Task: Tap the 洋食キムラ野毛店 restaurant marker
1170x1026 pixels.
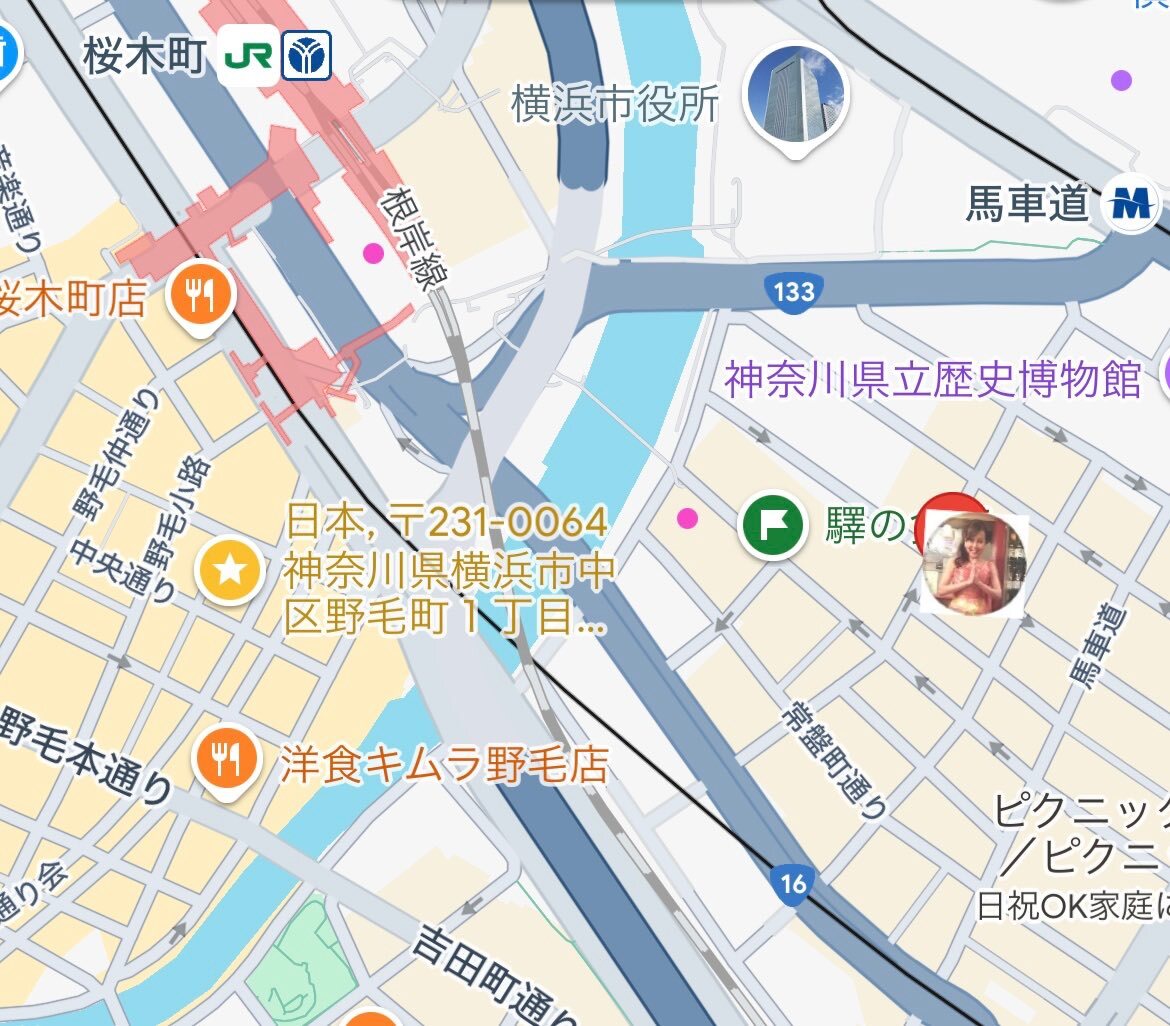Action: coord(226,760)
